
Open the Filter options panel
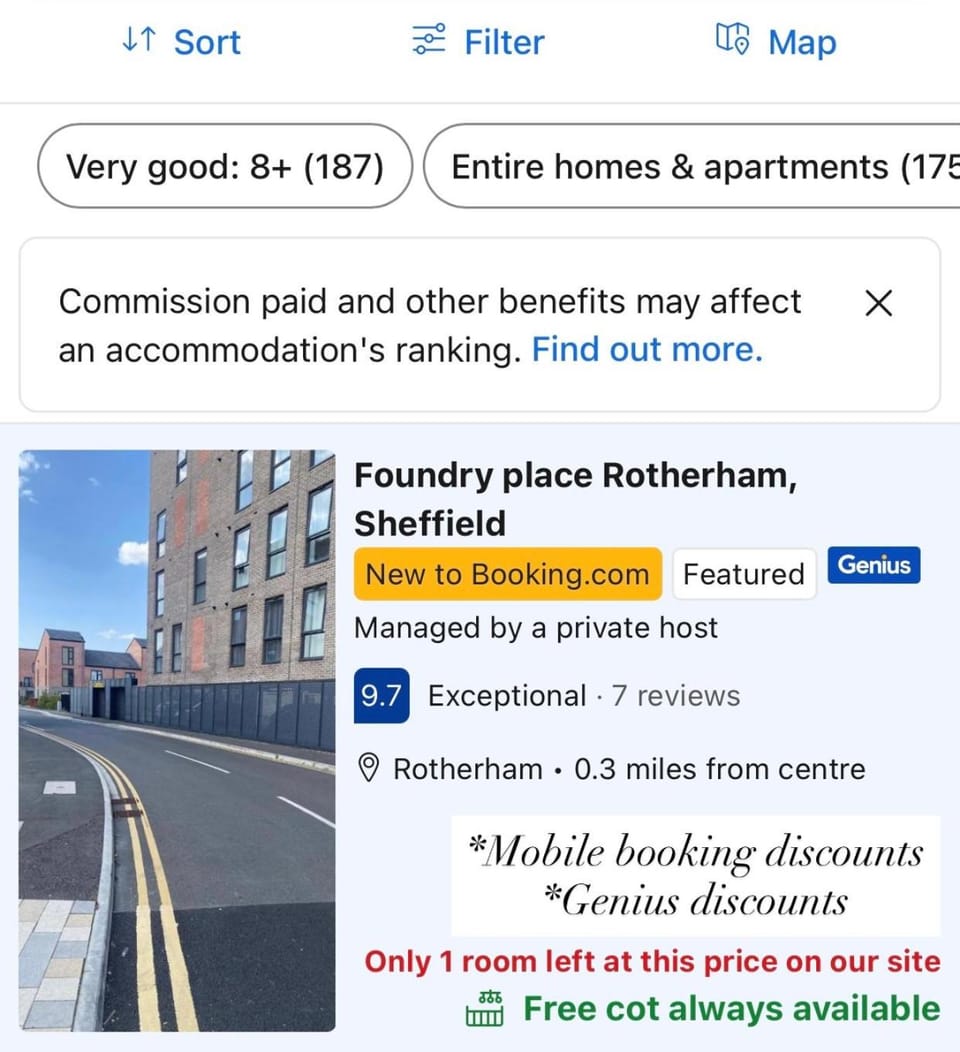pos(477,41)
